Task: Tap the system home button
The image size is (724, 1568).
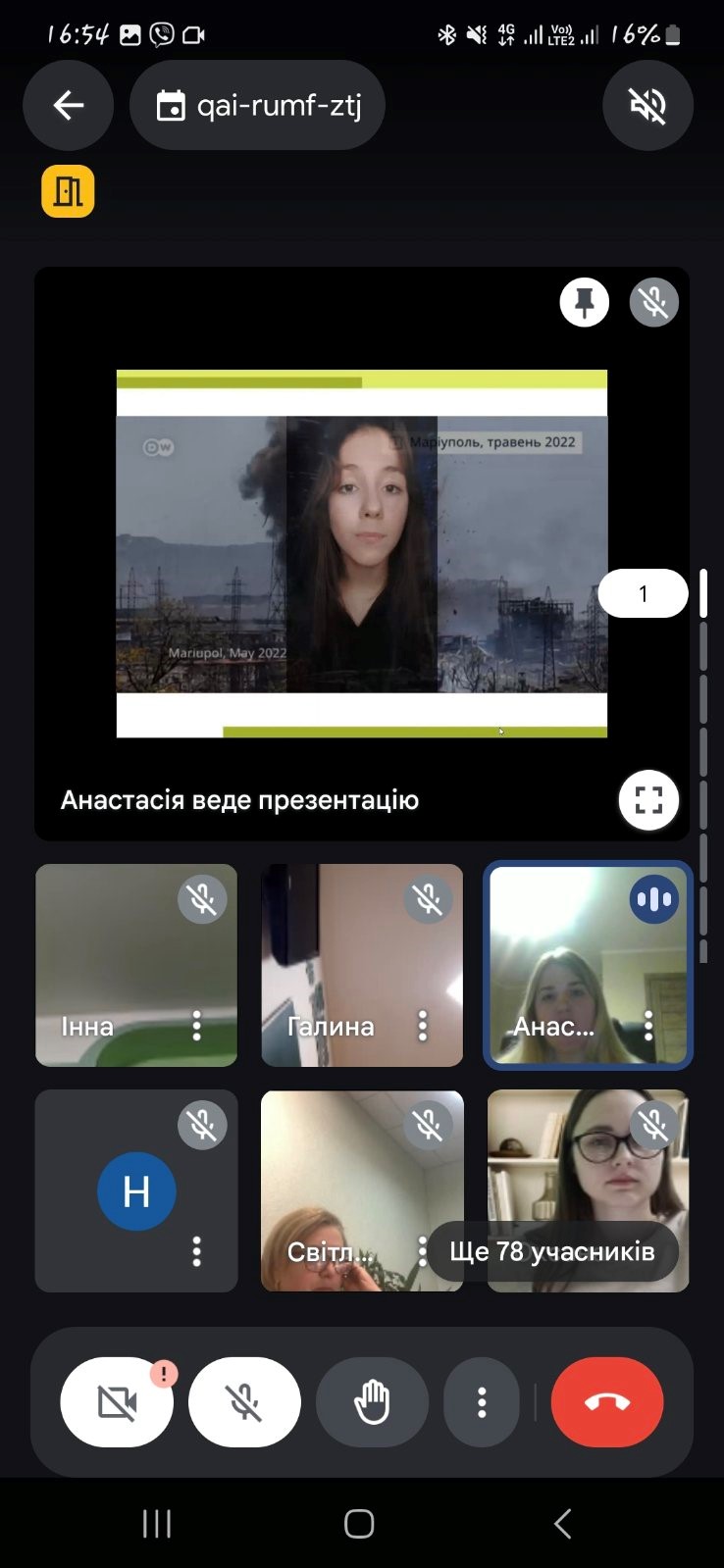Action: coord(359,1523)
